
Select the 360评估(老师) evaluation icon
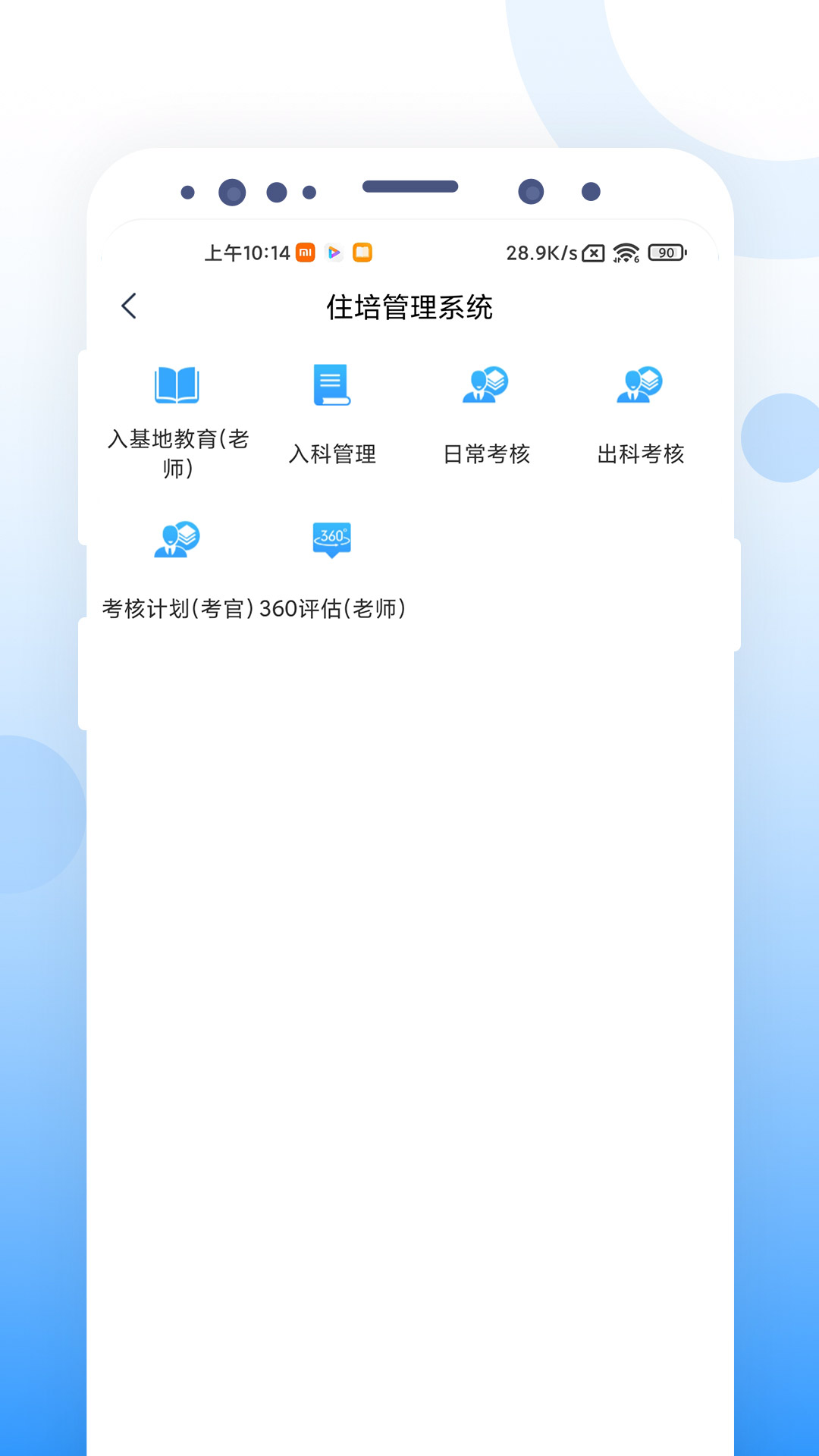tap(332, 540)
